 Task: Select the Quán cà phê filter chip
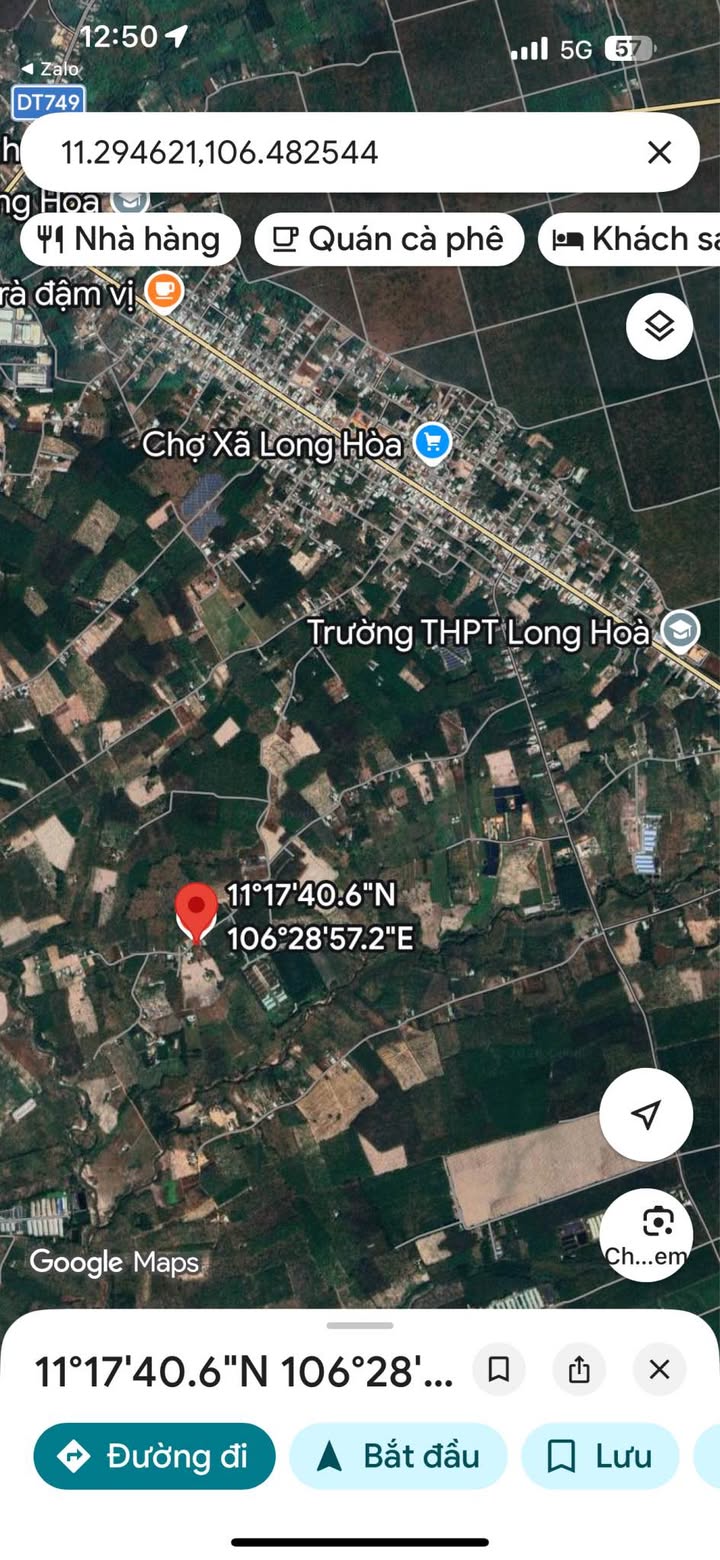(389, 240)
